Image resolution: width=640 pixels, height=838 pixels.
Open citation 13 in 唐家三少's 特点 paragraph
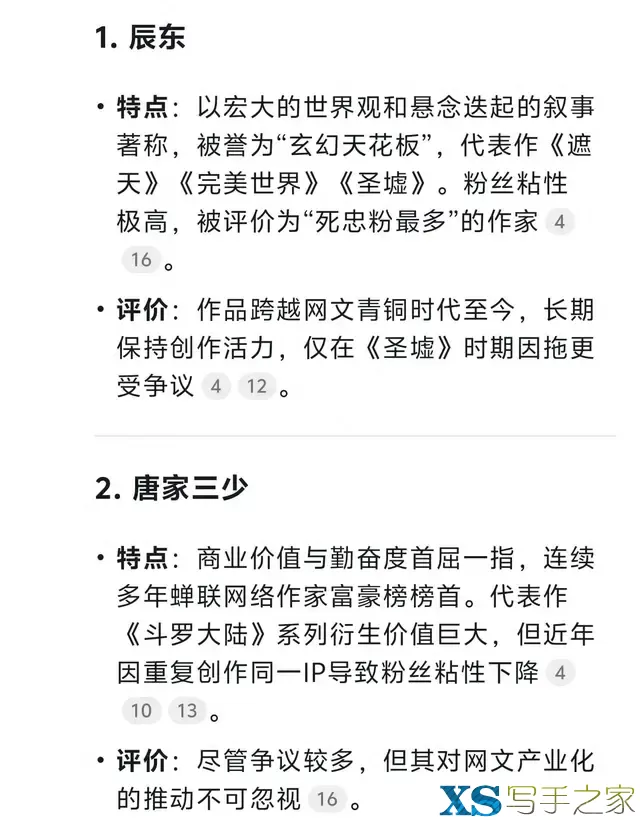(x=186, y=711)
